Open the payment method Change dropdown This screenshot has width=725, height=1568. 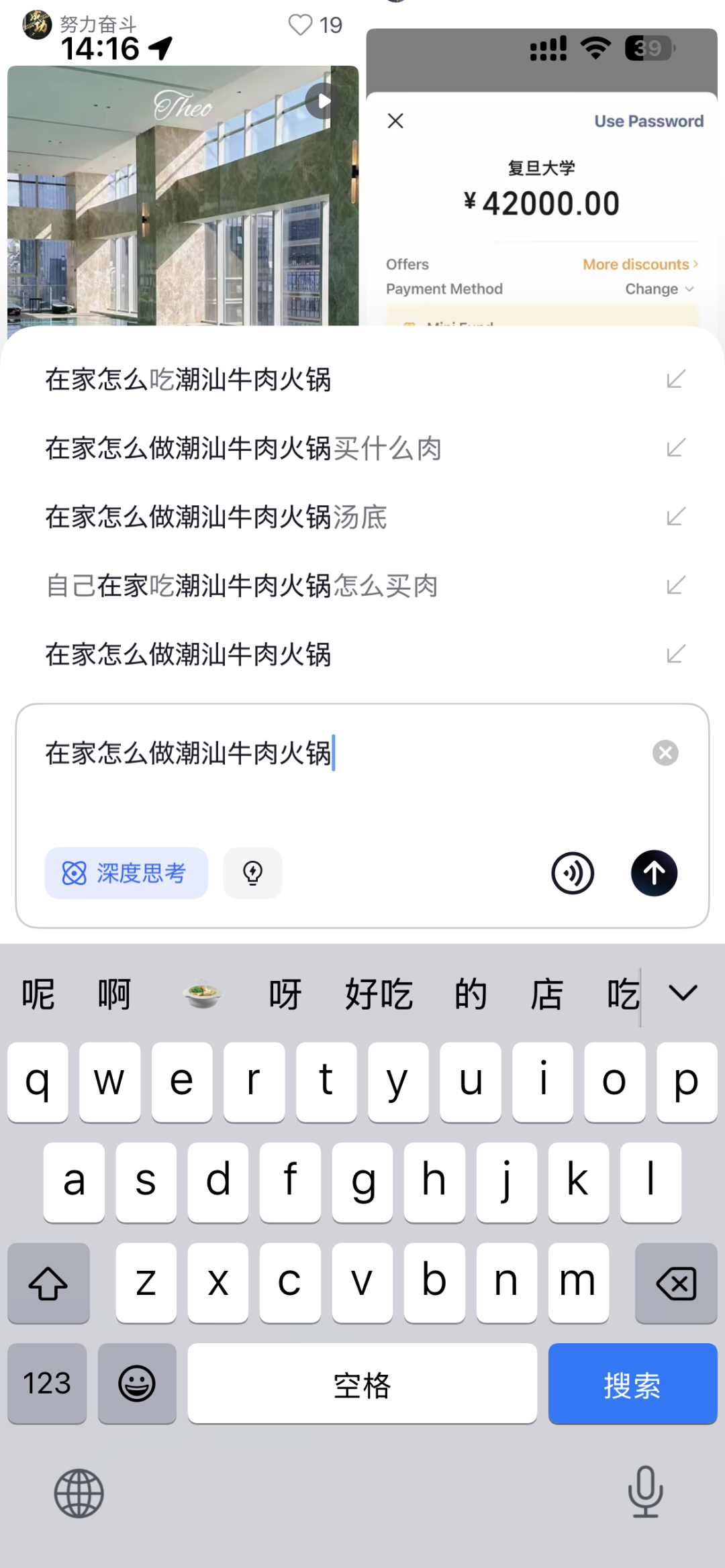659,289
